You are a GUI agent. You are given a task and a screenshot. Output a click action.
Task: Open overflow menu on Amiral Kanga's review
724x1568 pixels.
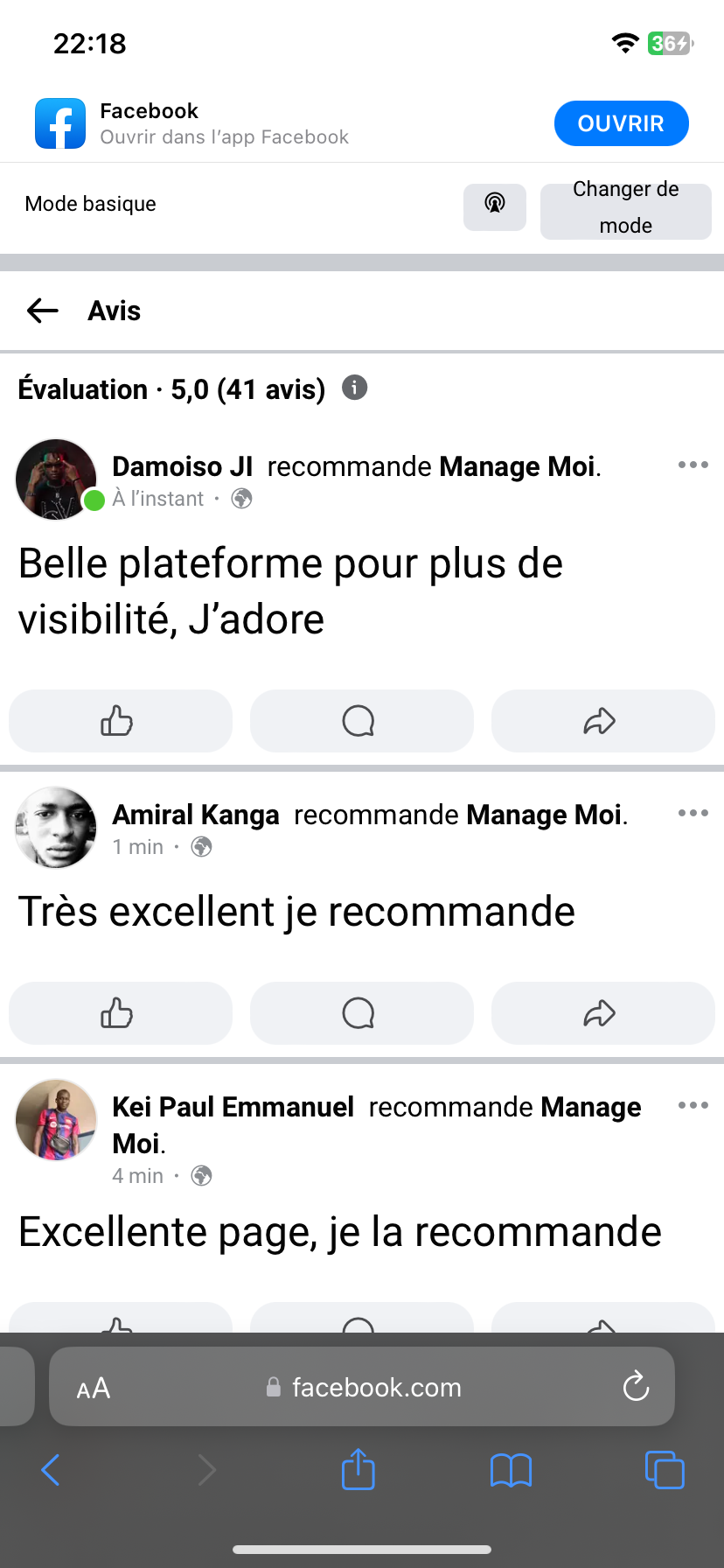pyautogui.click(x=693, y=813)
